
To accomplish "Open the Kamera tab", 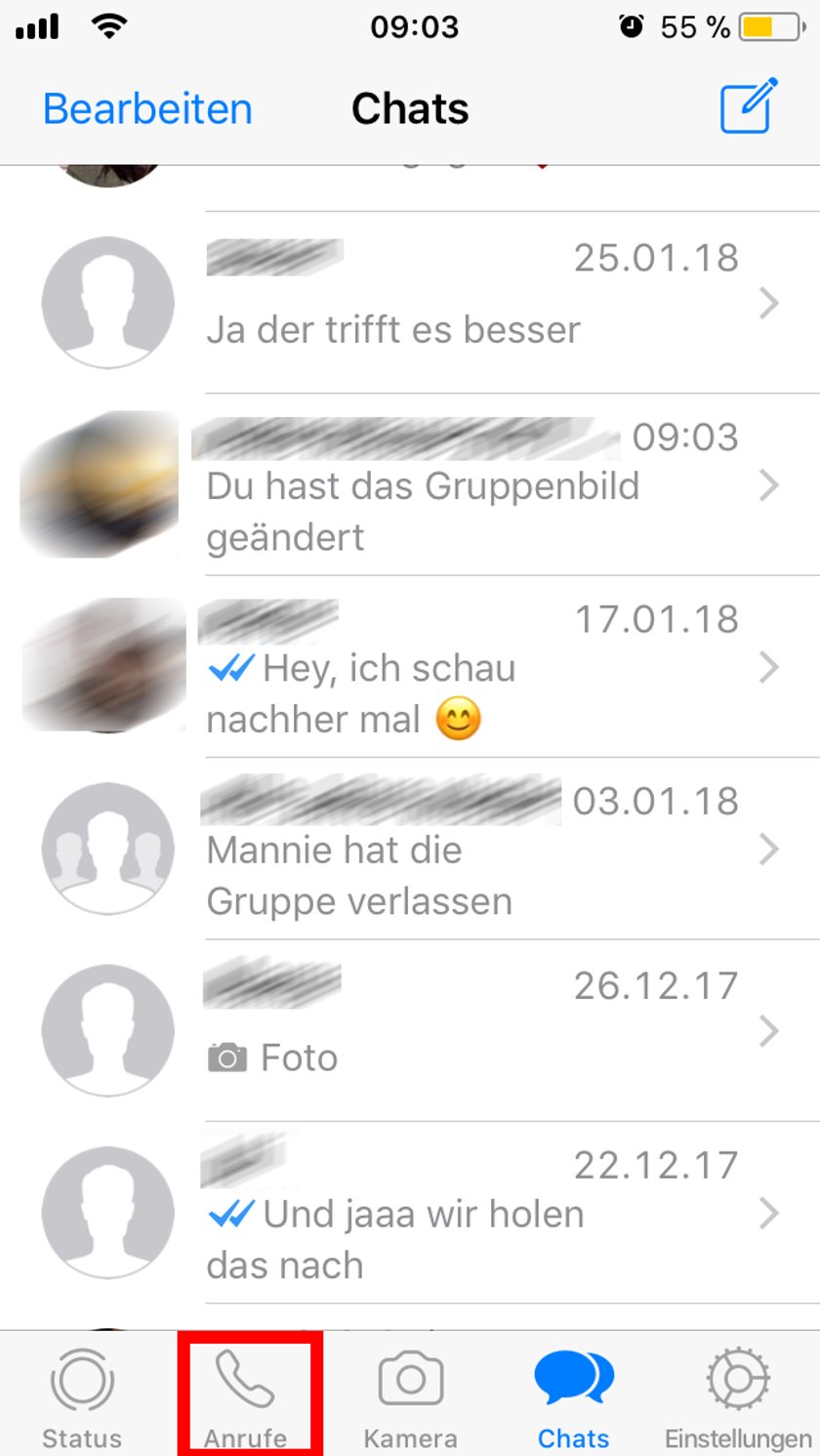I will point(410,1398).
